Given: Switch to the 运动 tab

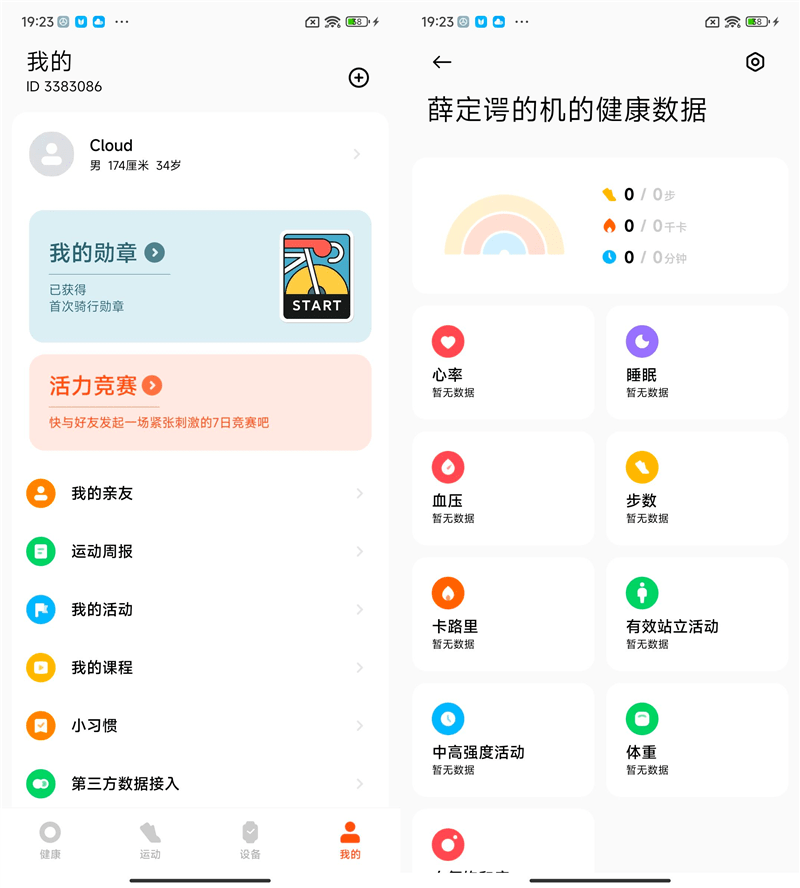Looking at the screenshot, I should 150,840.
